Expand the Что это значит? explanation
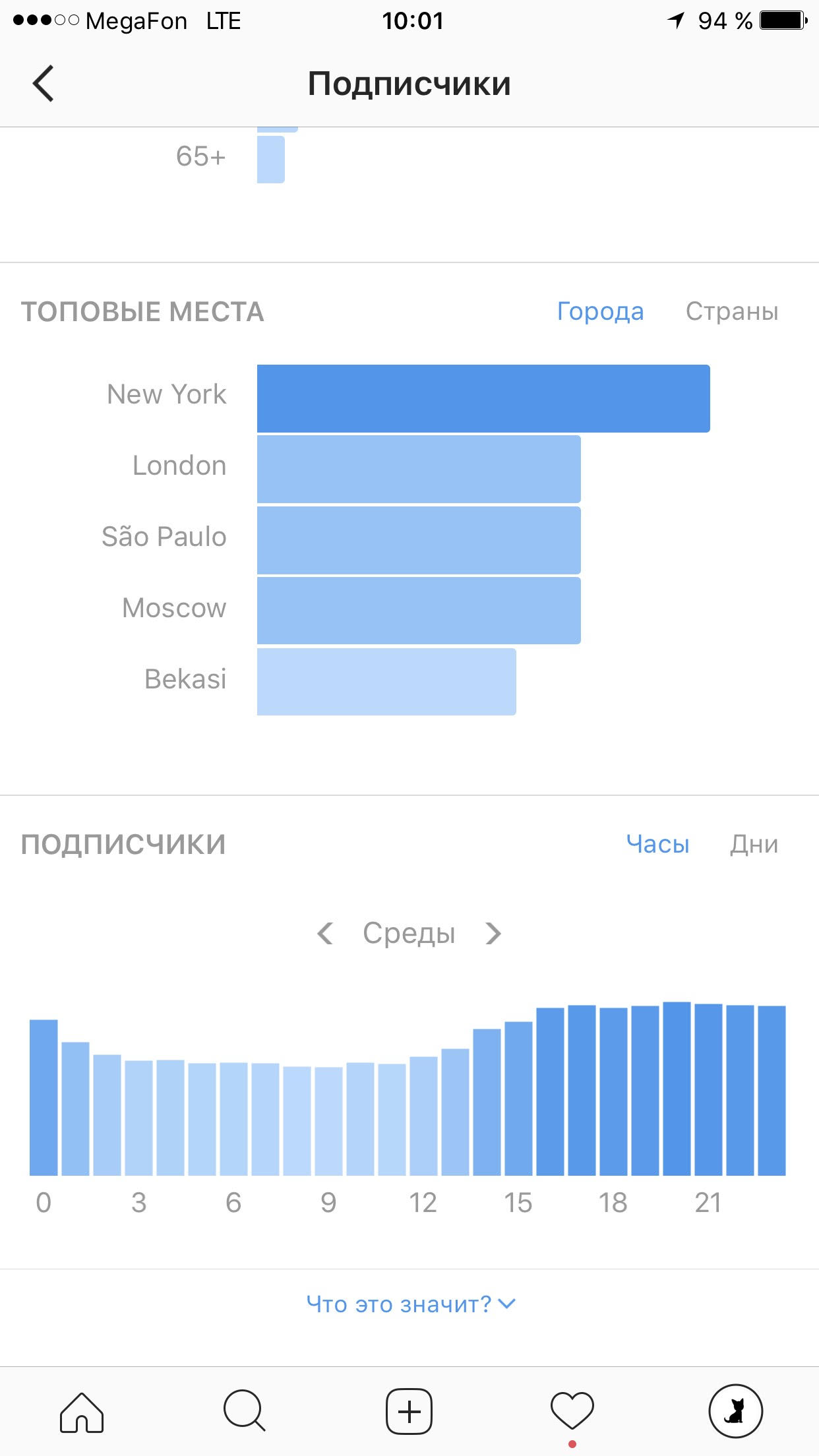Viewport: 819px width, 1456px height. (x=410, y=1304)
